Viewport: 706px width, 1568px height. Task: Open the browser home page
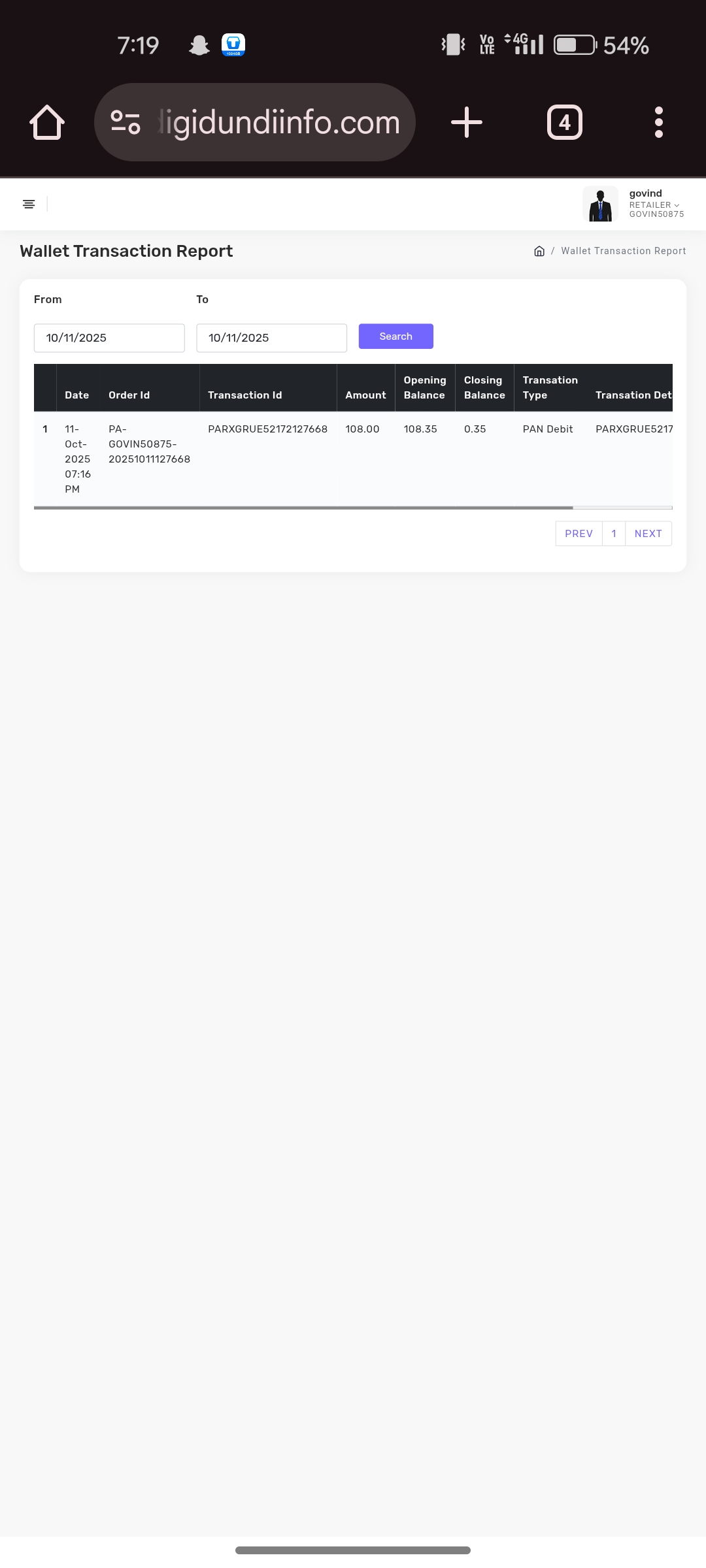(47, 122)
